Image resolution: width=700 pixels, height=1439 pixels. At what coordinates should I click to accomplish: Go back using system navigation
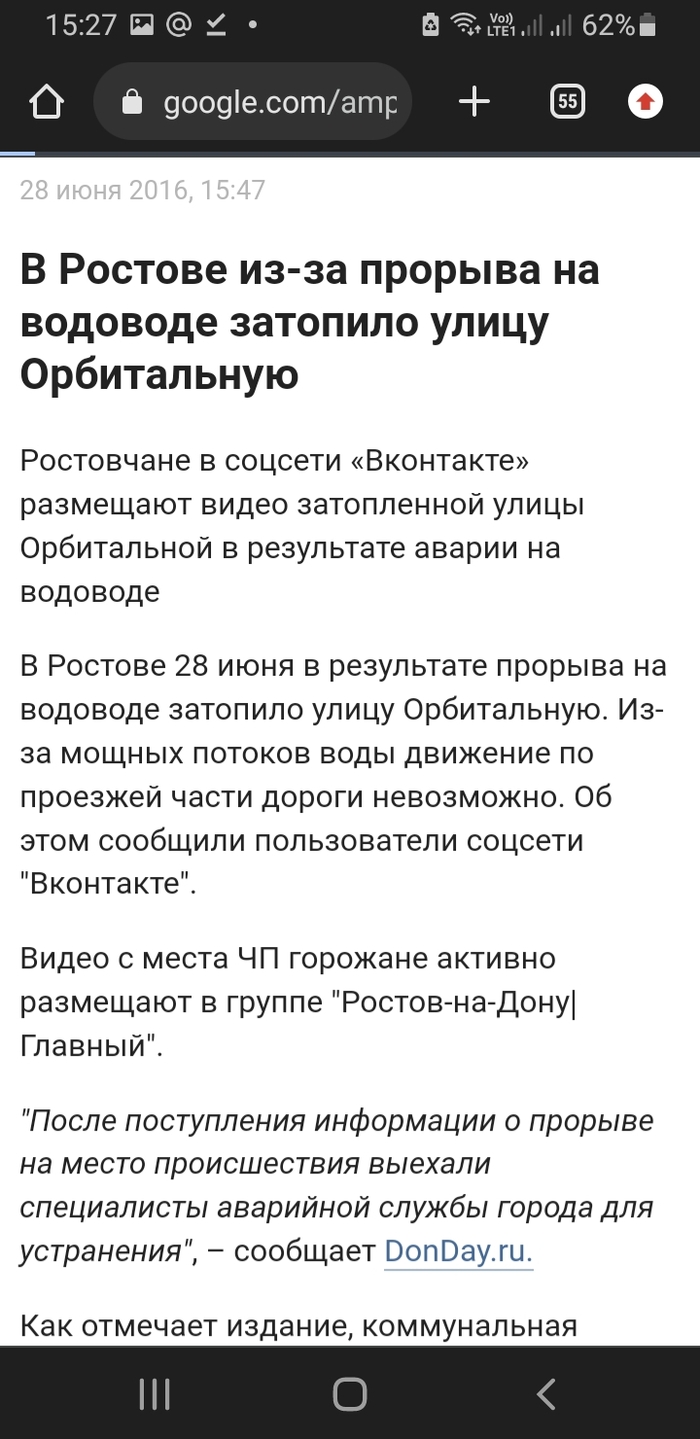[x=545, y=1394]
